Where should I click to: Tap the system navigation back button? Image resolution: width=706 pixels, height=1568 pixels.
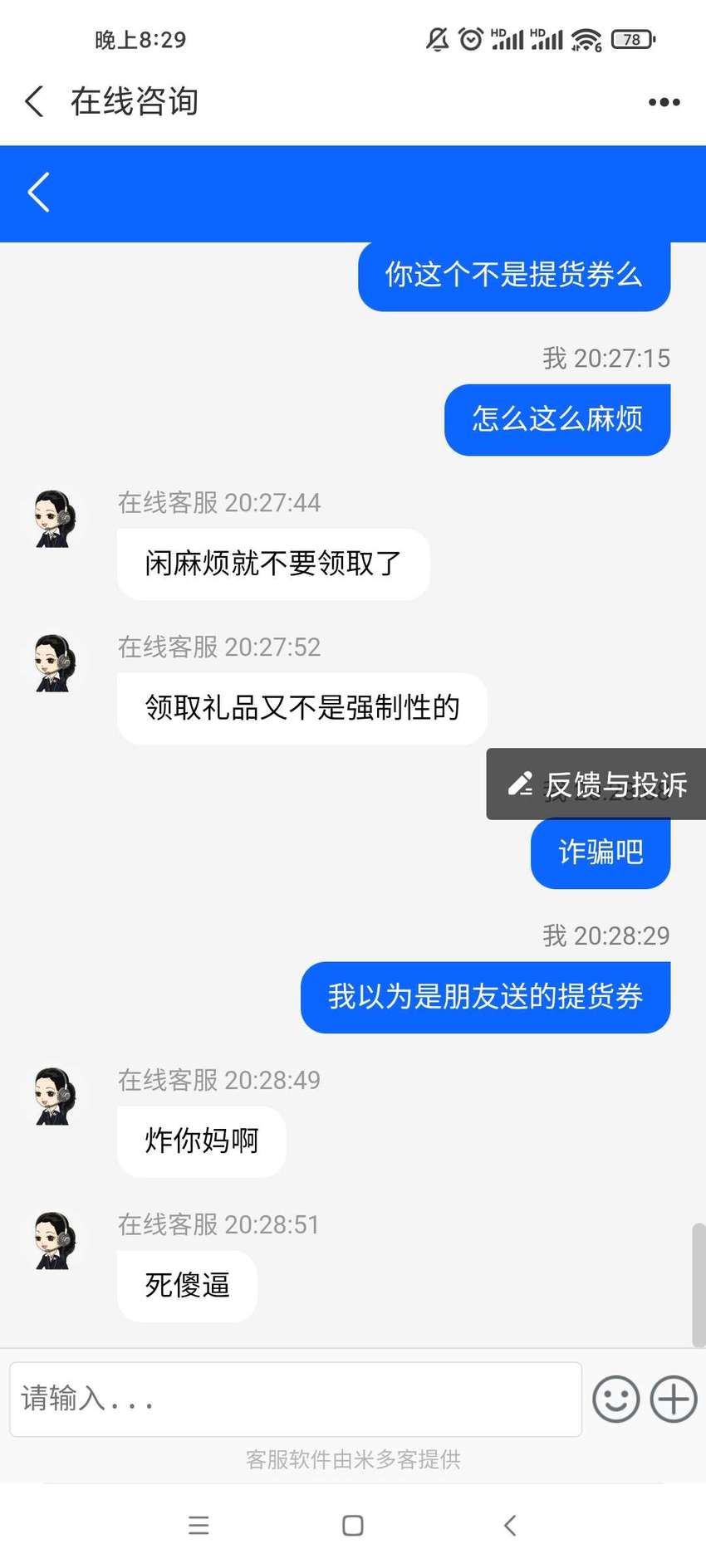pyautogui.click(x=510, y=1525)
